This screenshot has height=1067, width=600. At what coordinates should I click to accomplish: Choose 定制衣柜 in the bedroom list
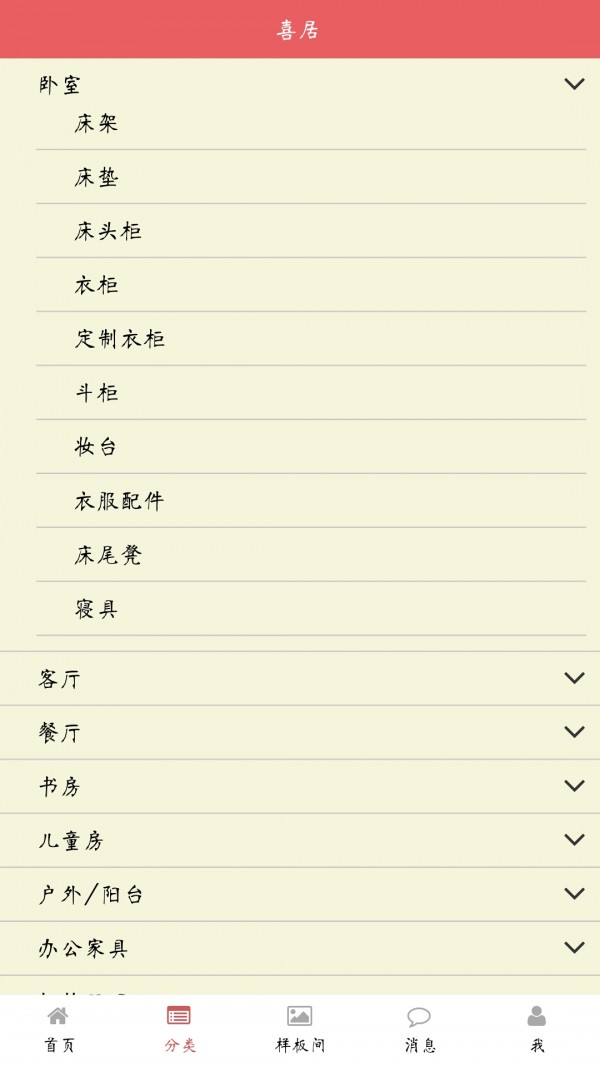click(x=120, y=340)
